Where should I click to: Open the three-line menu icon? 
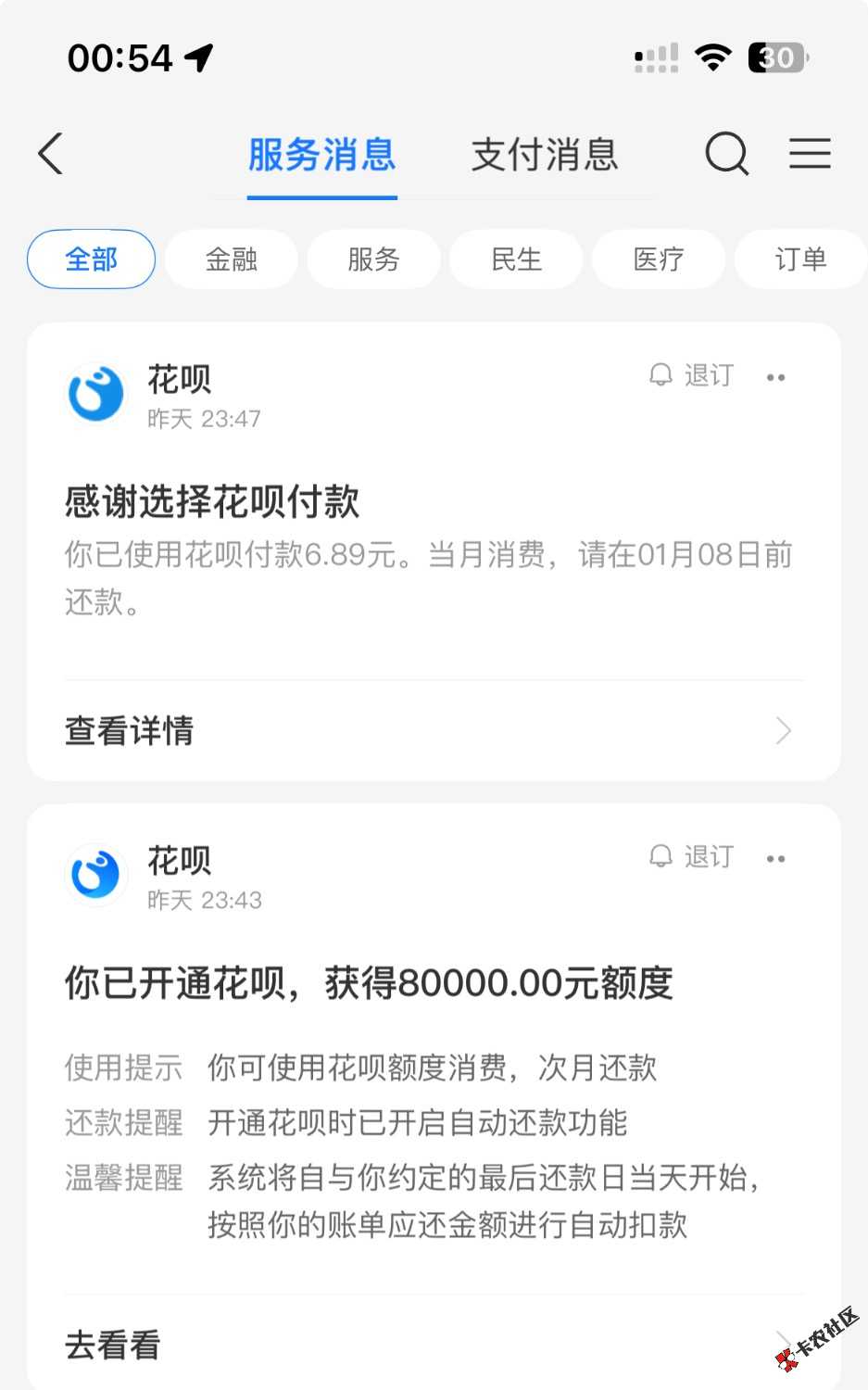click(809, 153)
